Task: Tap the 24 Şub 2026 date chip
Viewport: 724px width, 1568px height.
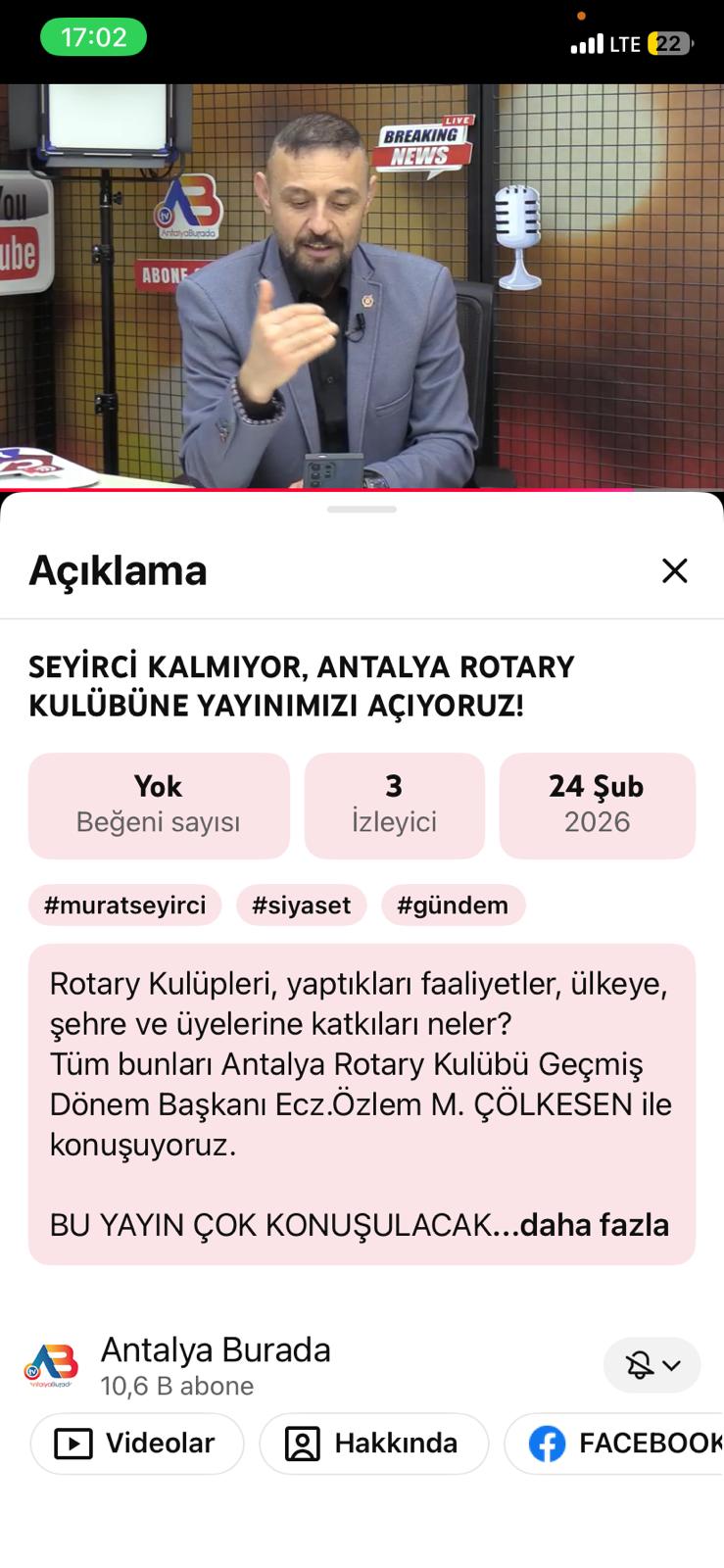Action: pos(598,804)
